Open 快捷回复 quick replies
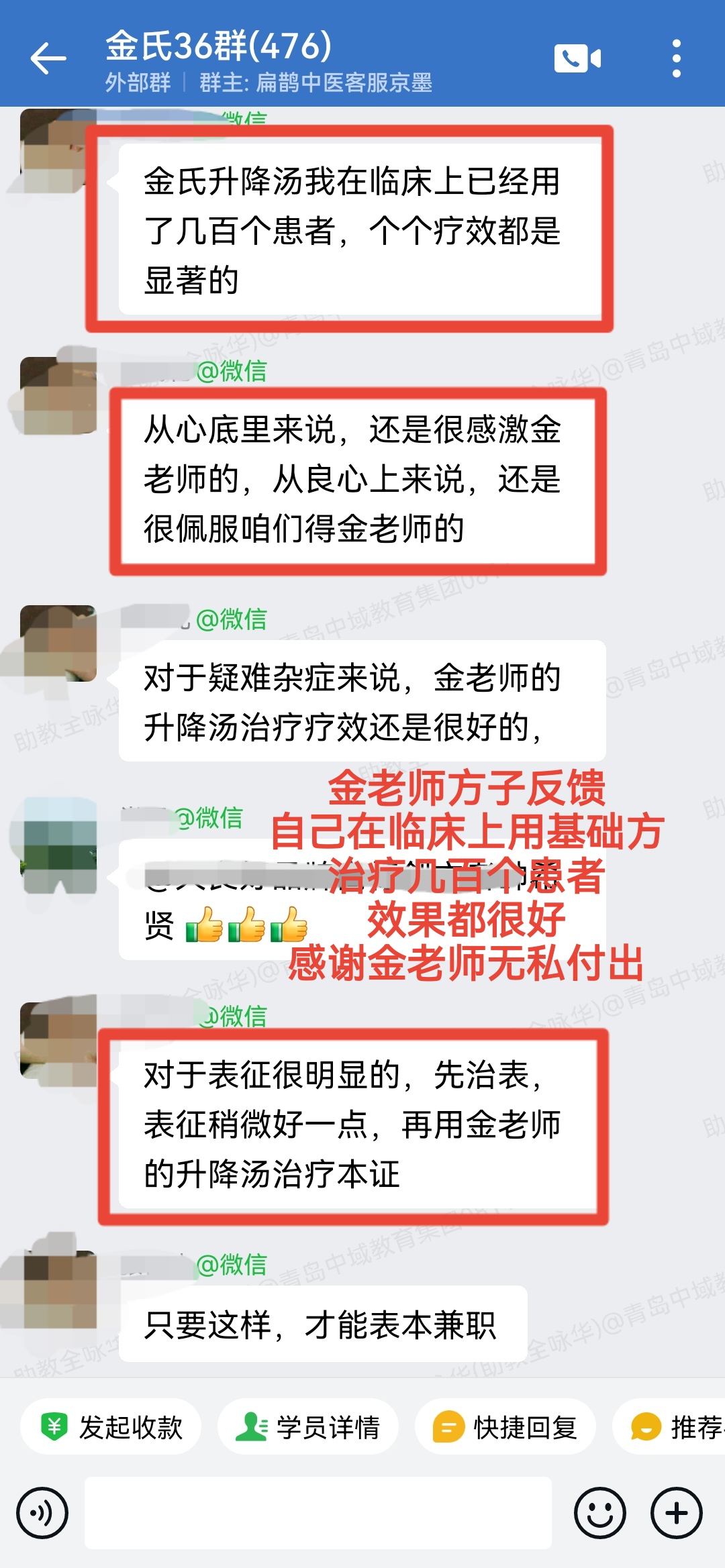The image size is (725, 1568). point(505,1427)
